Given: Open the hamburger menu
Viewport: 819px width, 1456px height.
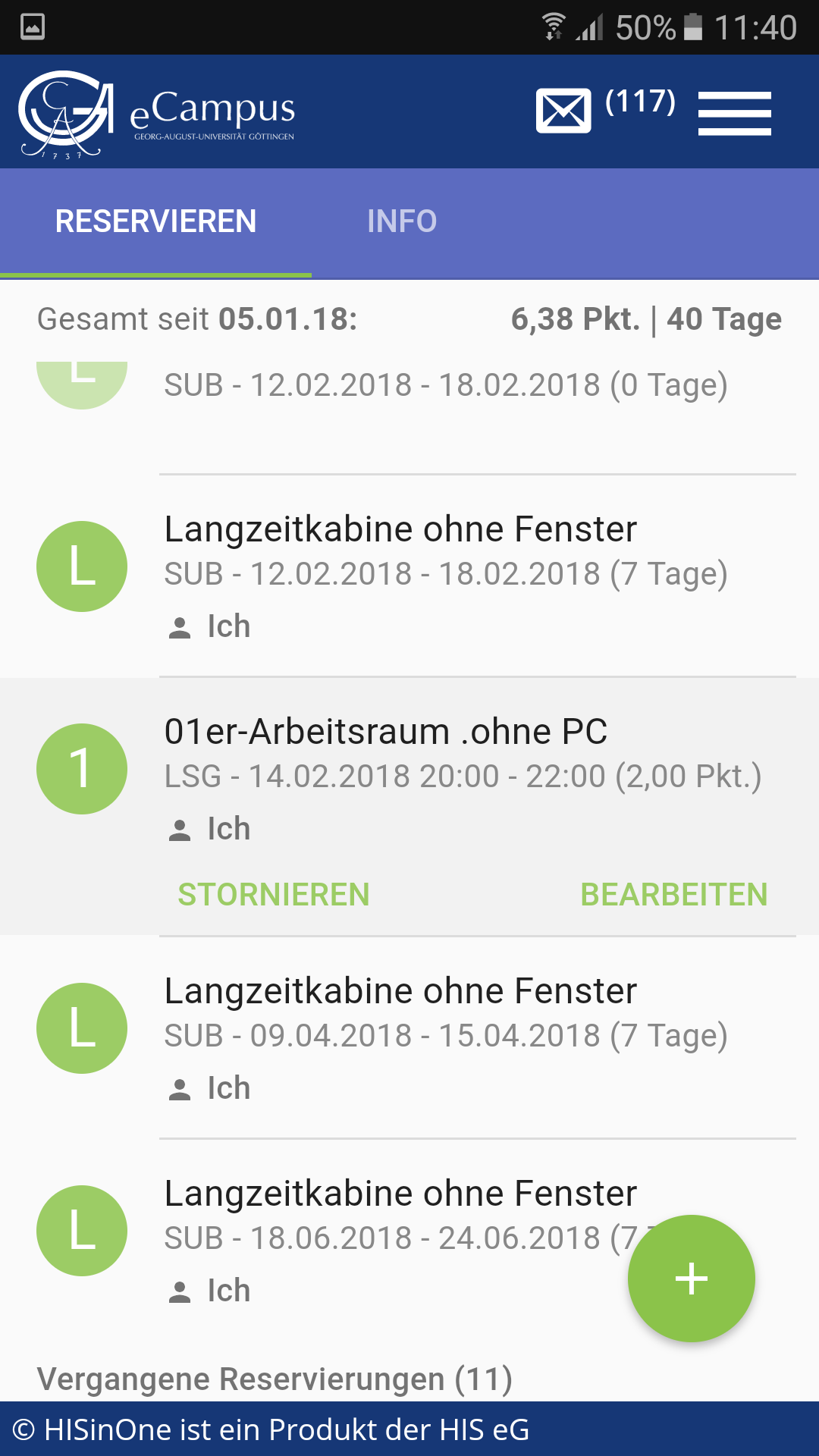Looking at the screenshot, I should click(x=734, y=113).
